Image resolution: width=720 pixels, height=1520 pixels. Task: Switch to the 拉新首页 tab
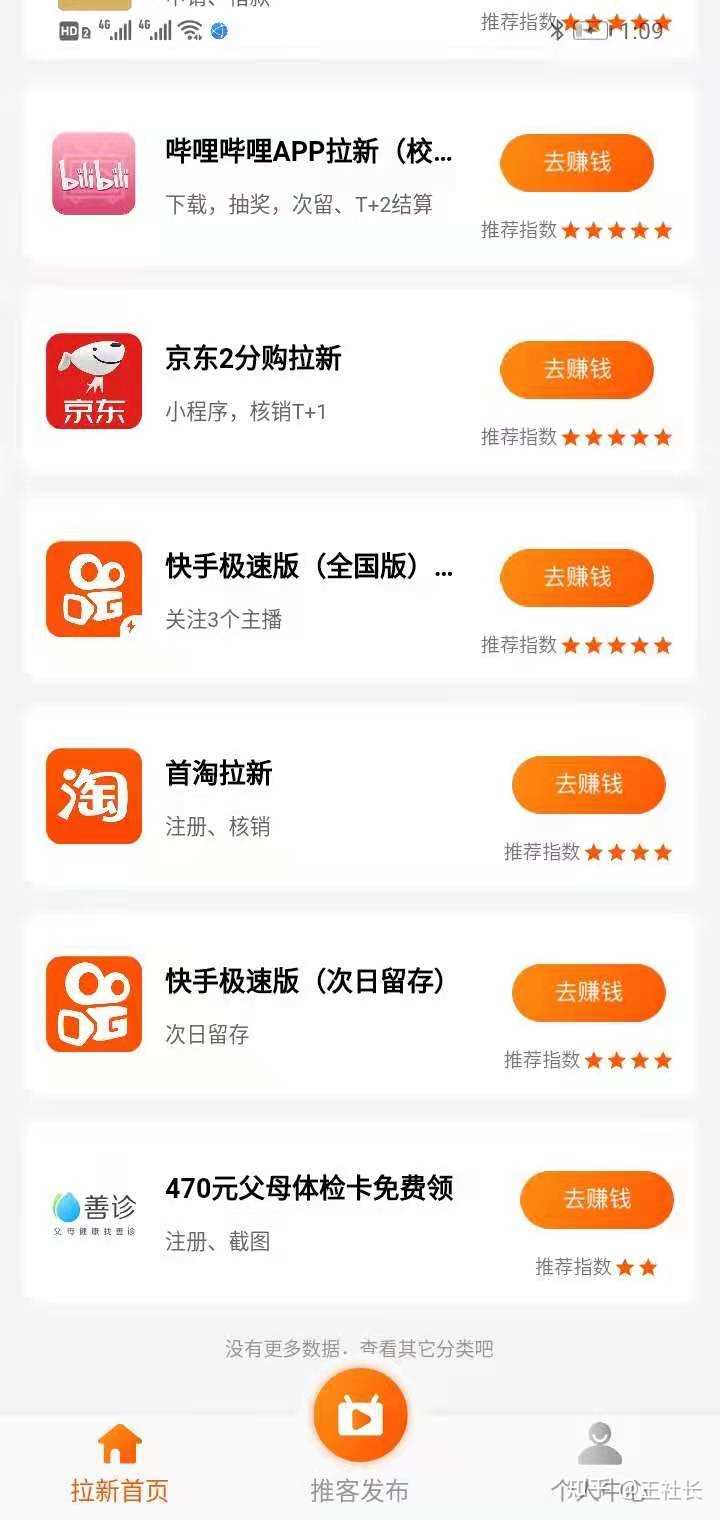click(x=120, y=1465)
